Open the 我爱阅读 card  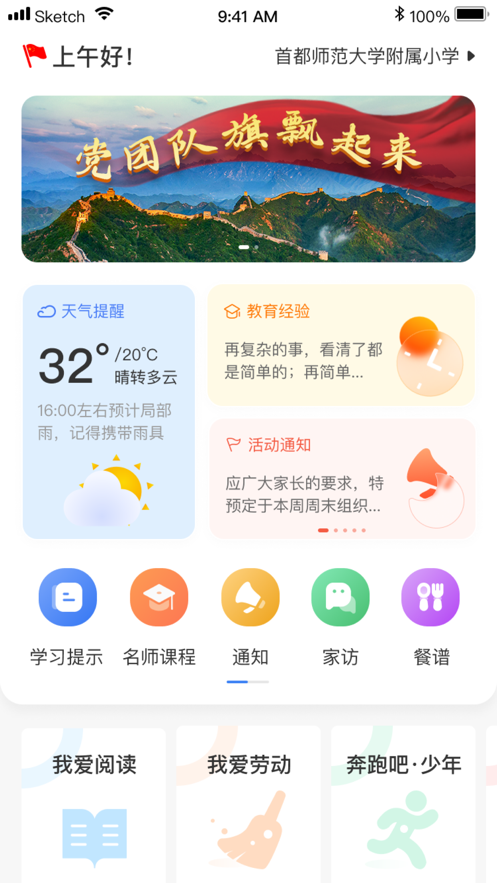coord(94,805)
